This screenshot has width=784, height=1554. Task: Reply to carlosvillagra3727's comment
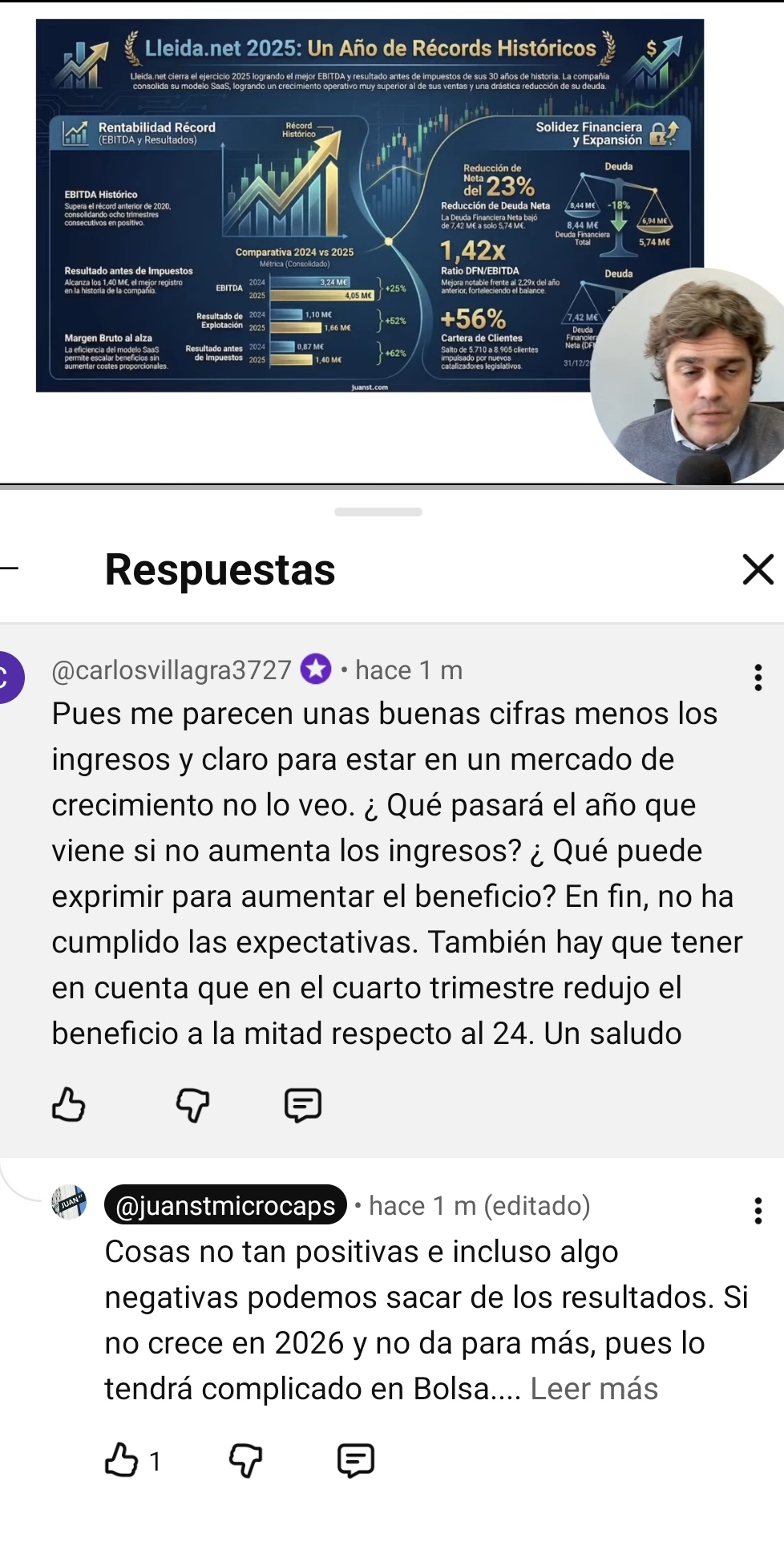pyautogui.click(x=303, y=1104)
